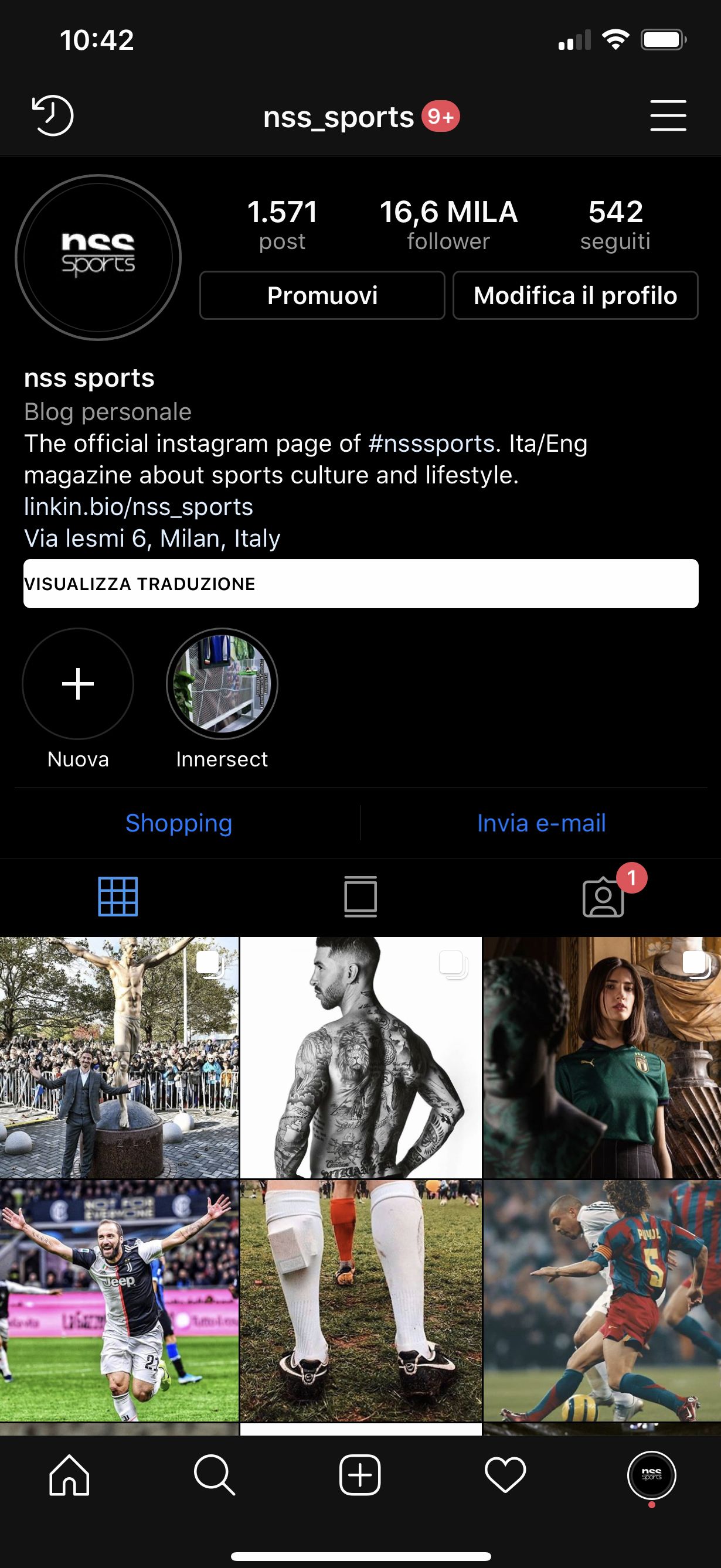Open the tagged photos tab

point(603,897)
